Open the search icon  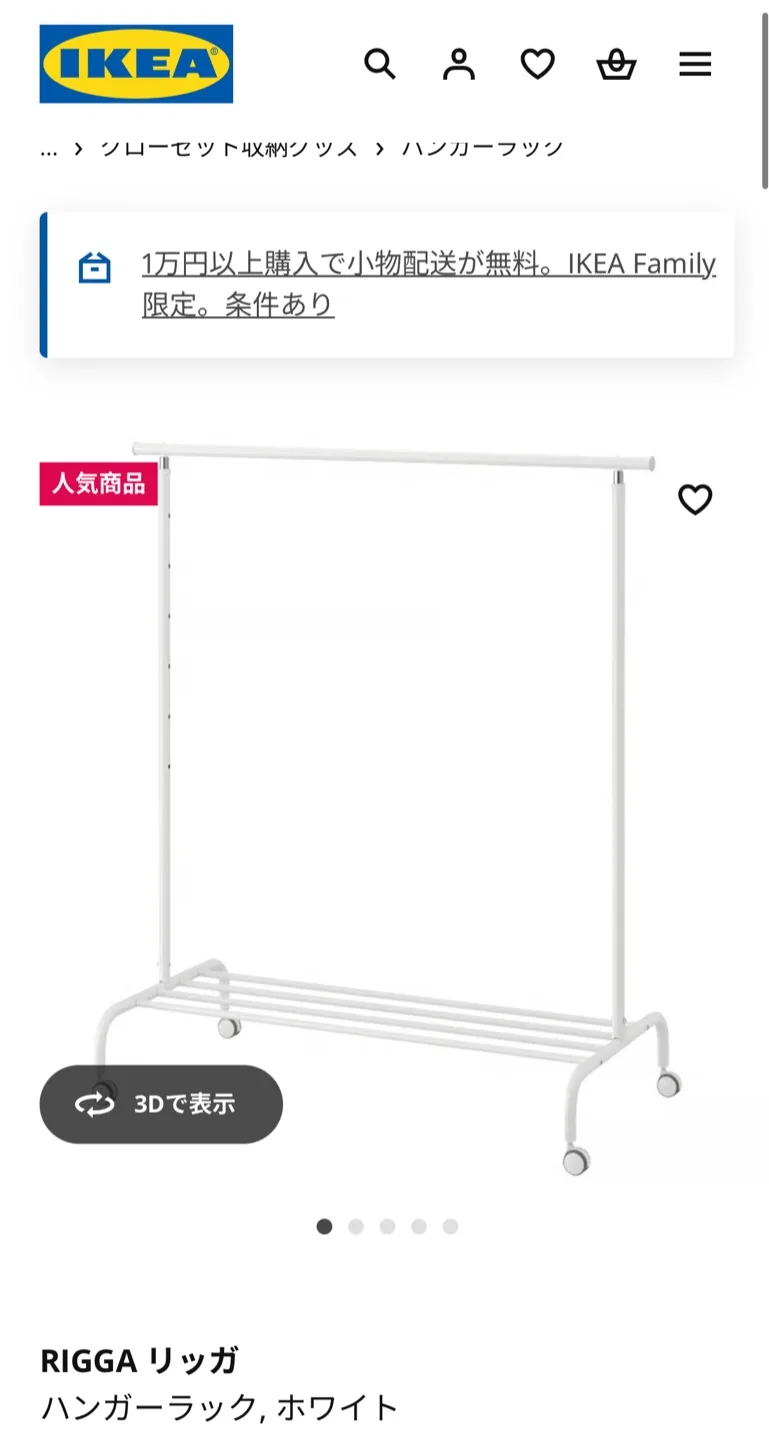tap(379, 65)
